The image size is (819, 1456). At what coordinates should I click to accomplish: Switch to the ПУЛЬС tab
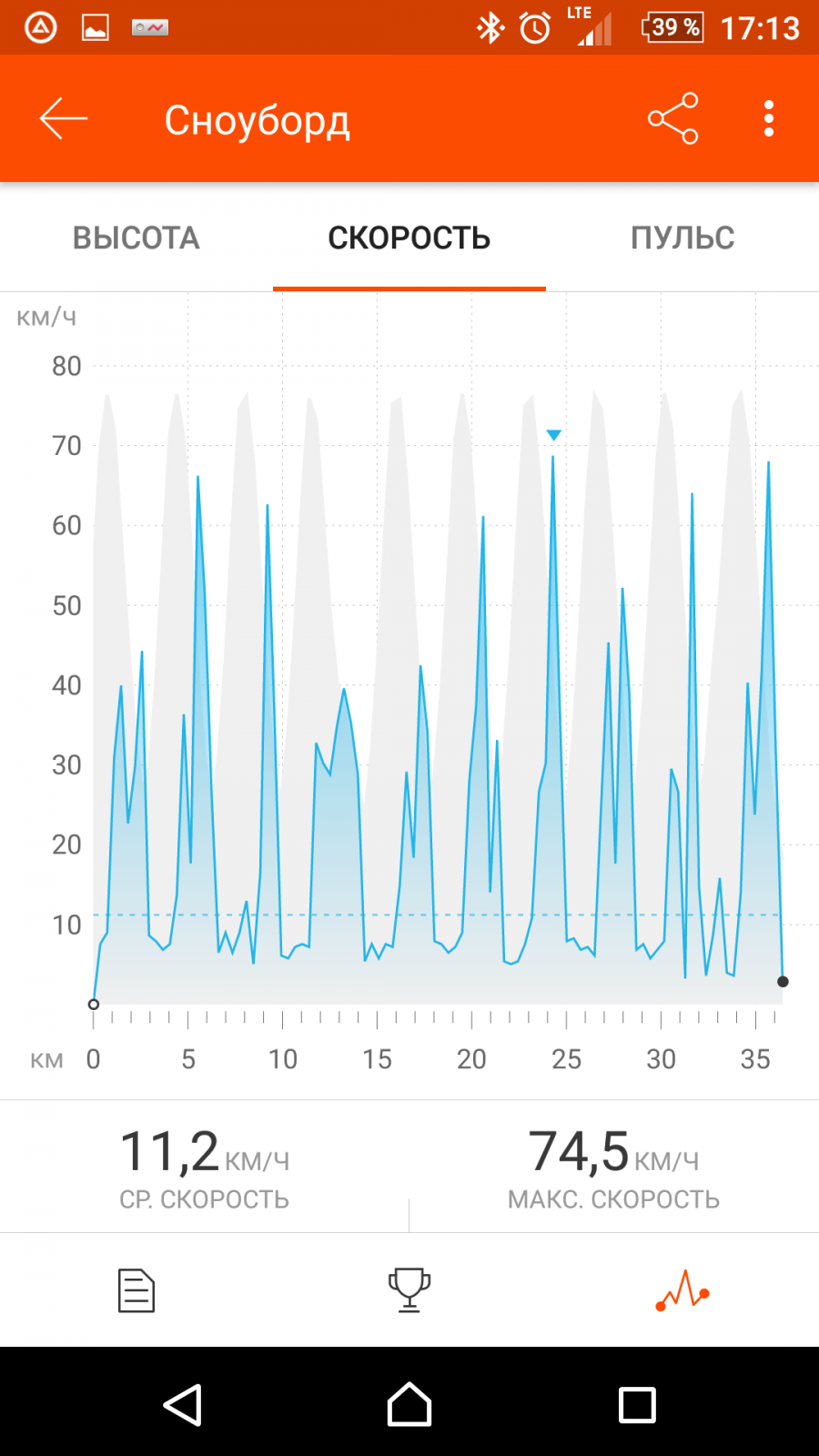click(682, 238)
